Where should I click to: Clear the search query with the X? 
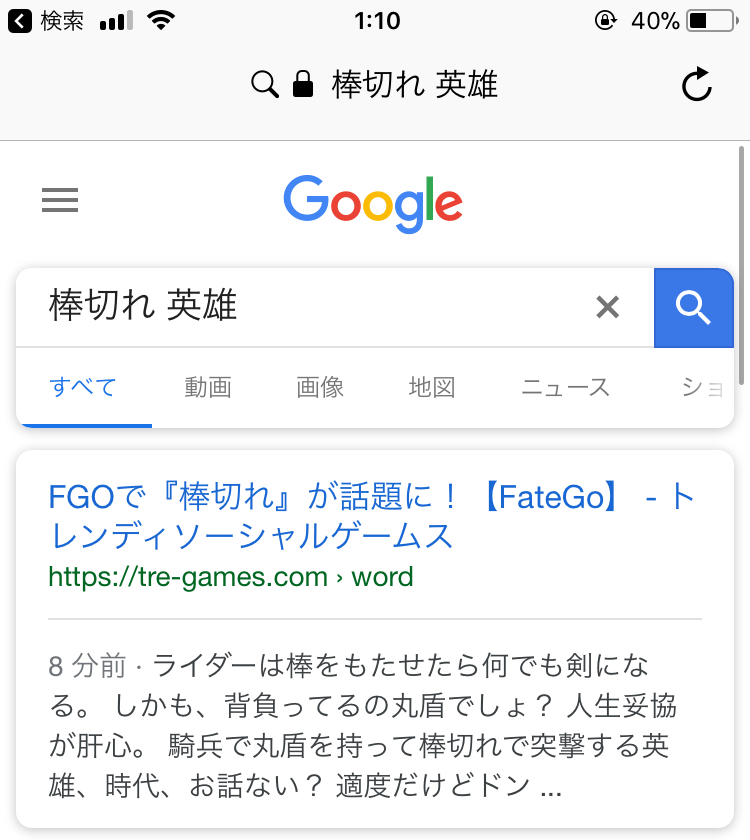(607, 307)
